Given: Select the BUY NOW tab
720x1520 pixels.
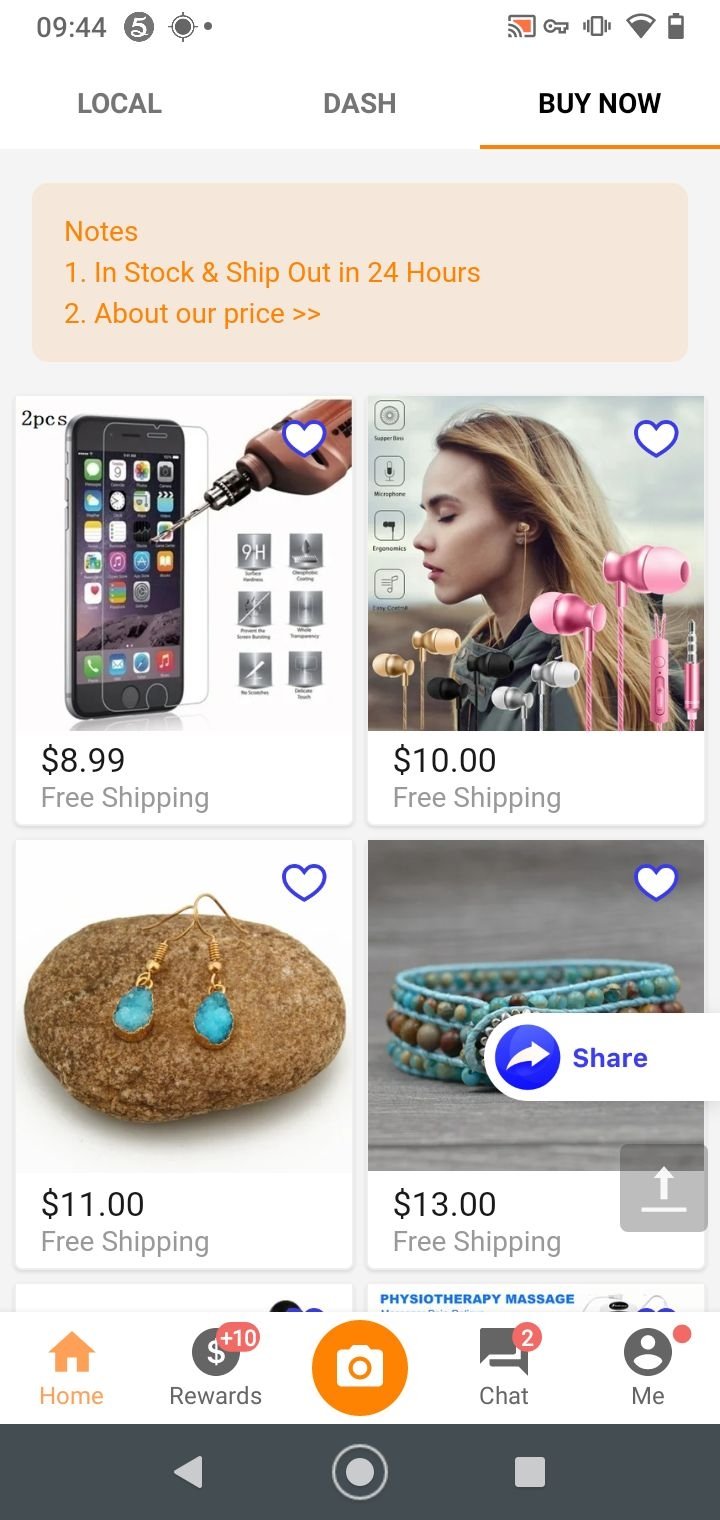Looking at the screenshot, I should (599, 103).
